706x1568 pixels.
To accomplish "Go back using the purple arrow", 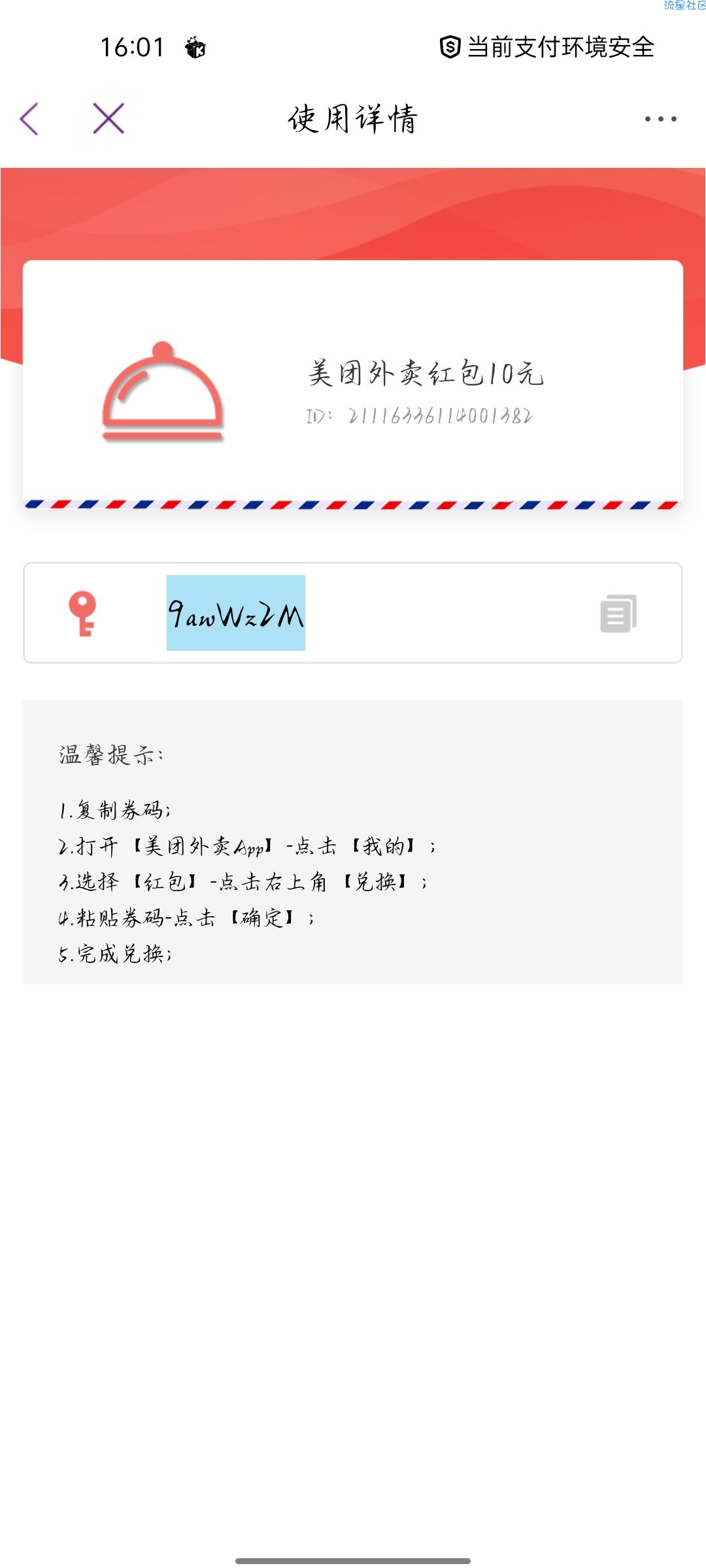I will [29, 119].
